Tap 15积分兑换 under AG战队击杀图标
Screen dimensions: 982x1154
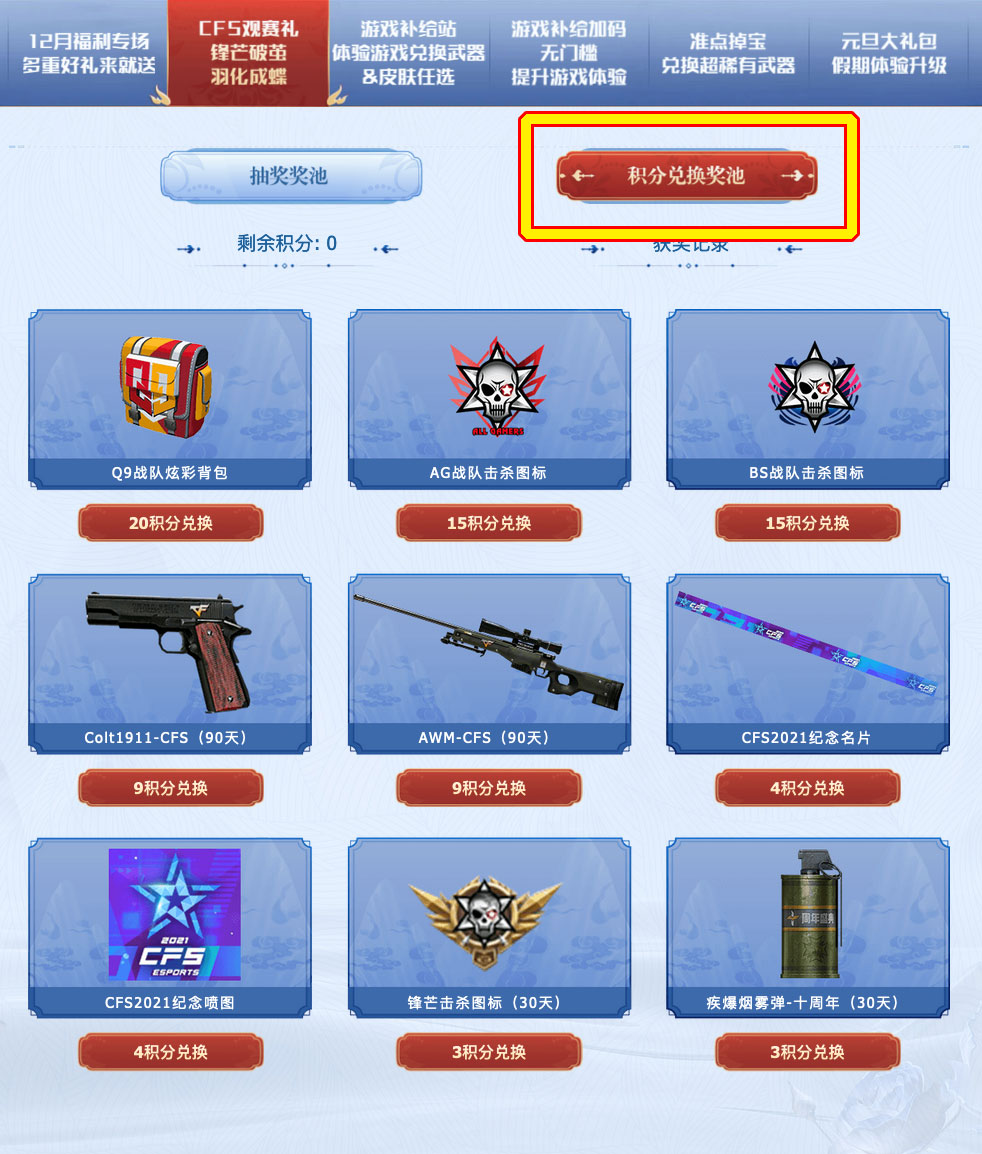[489, 523]
